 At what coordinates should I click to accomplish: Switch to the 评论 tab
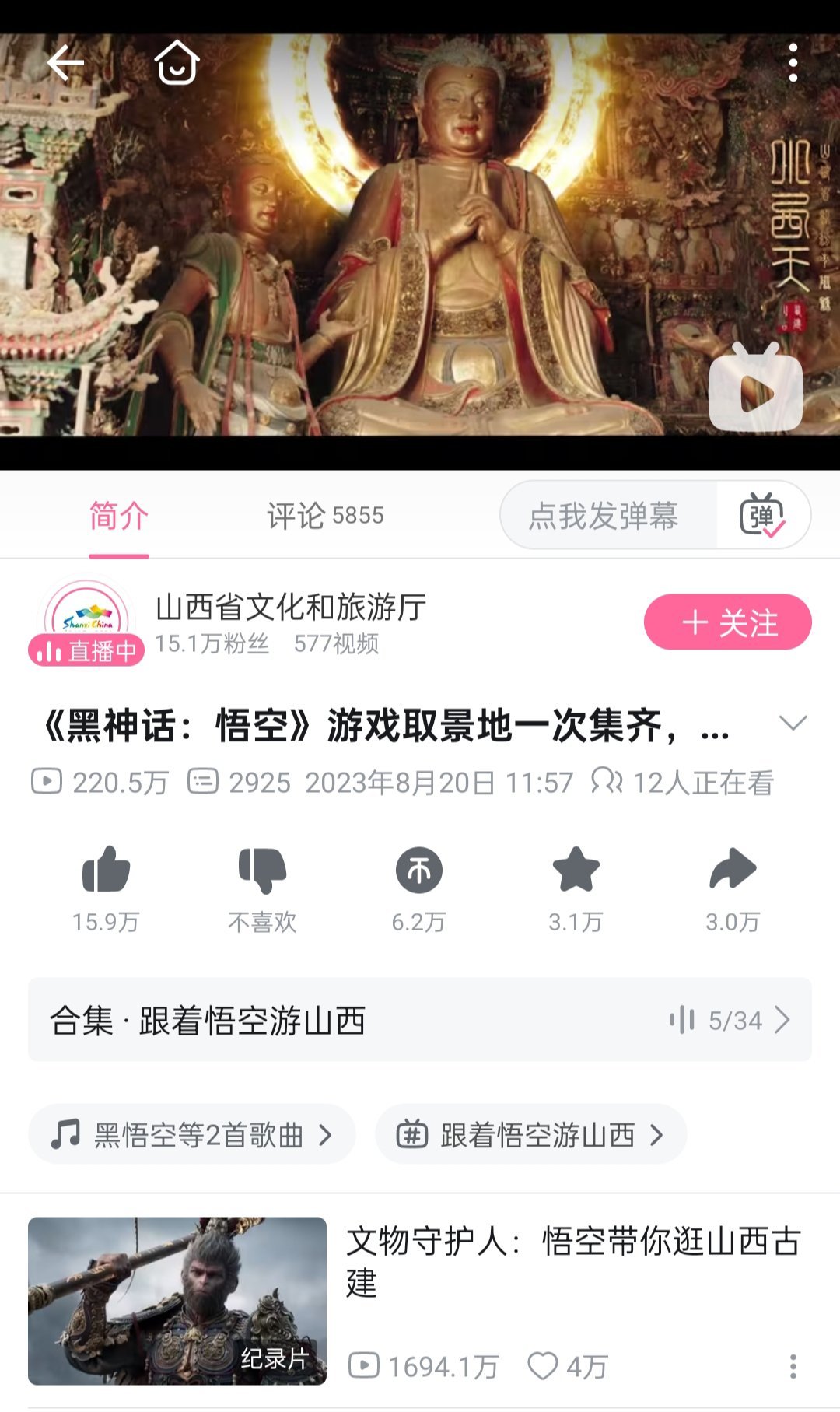click(325, 515)
